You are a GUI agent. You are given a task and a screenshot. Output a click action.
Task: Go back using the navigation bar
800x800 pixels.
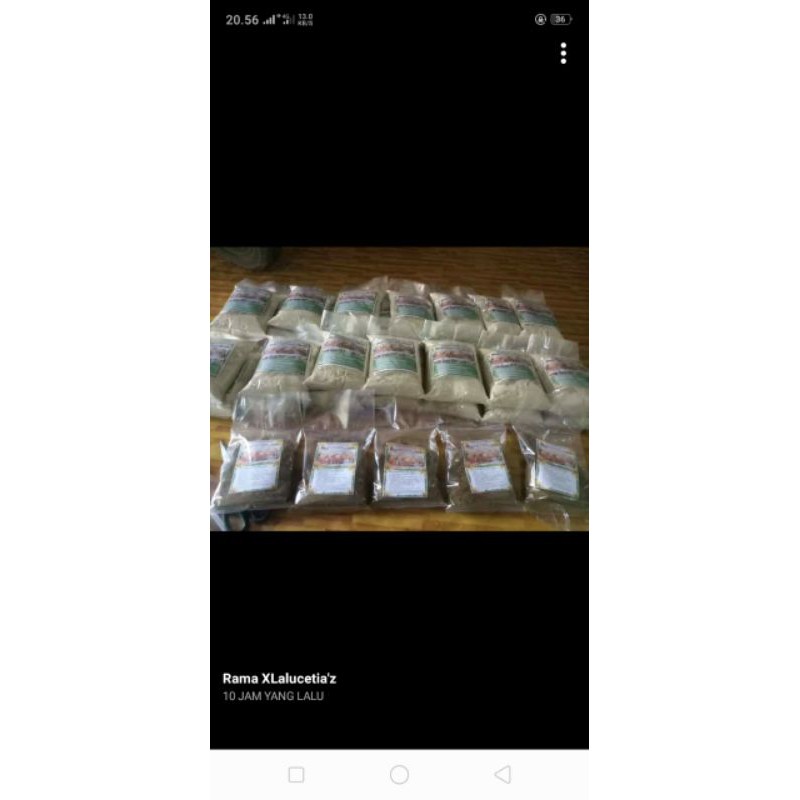point(503,774)
